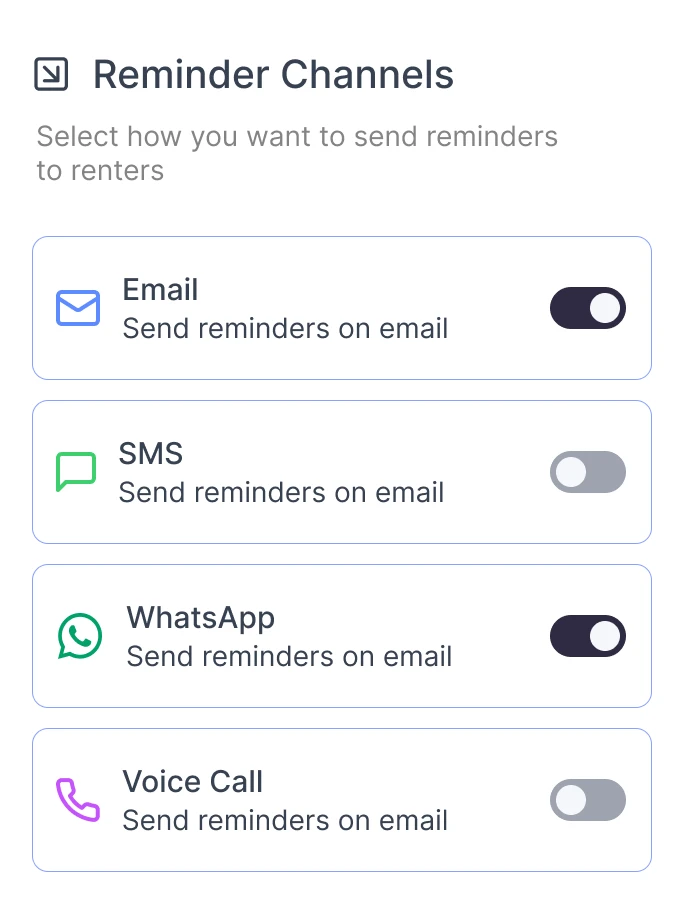This screenshot has width=684, height=920.
Task: Enable the SMS reminders switch
Action: (x=587, y=472)
